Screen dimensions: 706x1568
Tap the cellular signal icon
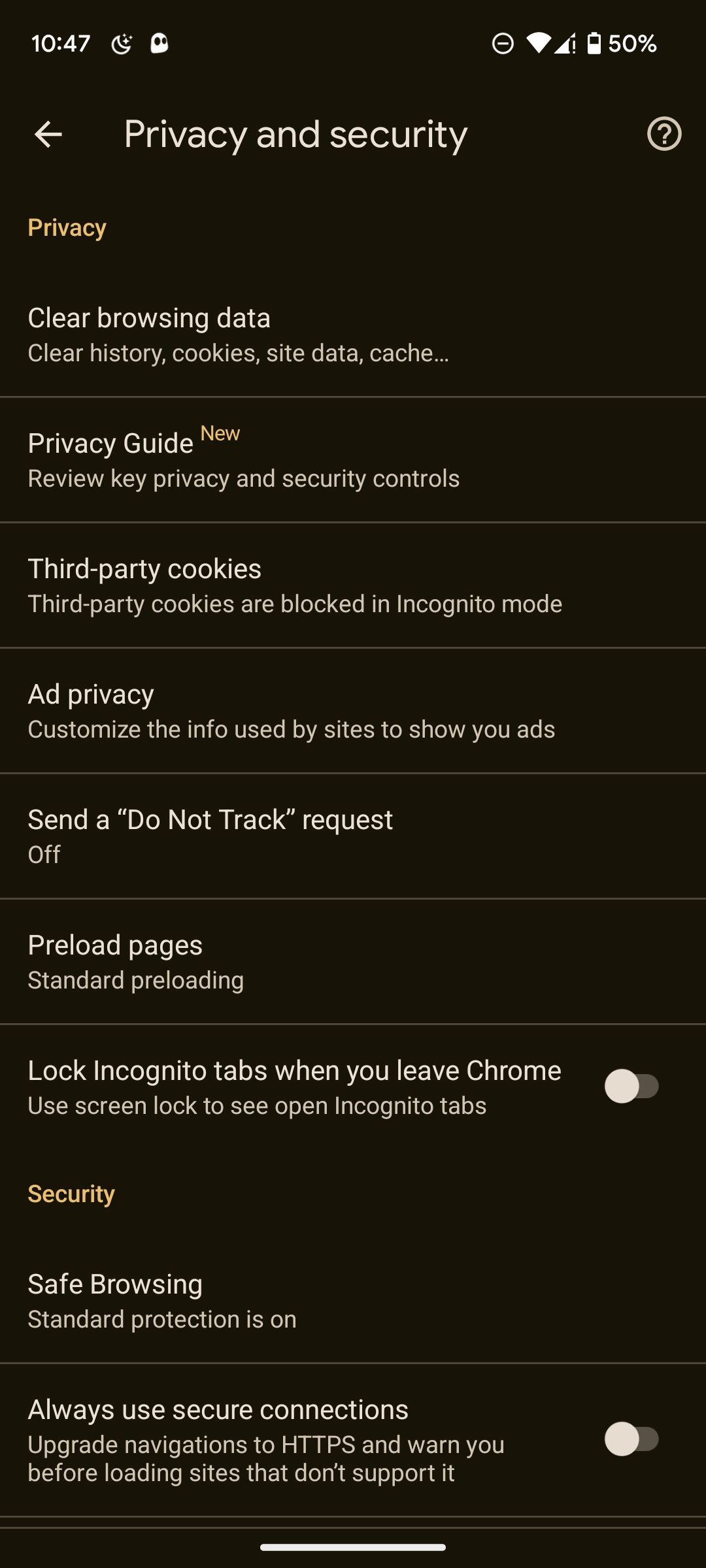point(566,43)
